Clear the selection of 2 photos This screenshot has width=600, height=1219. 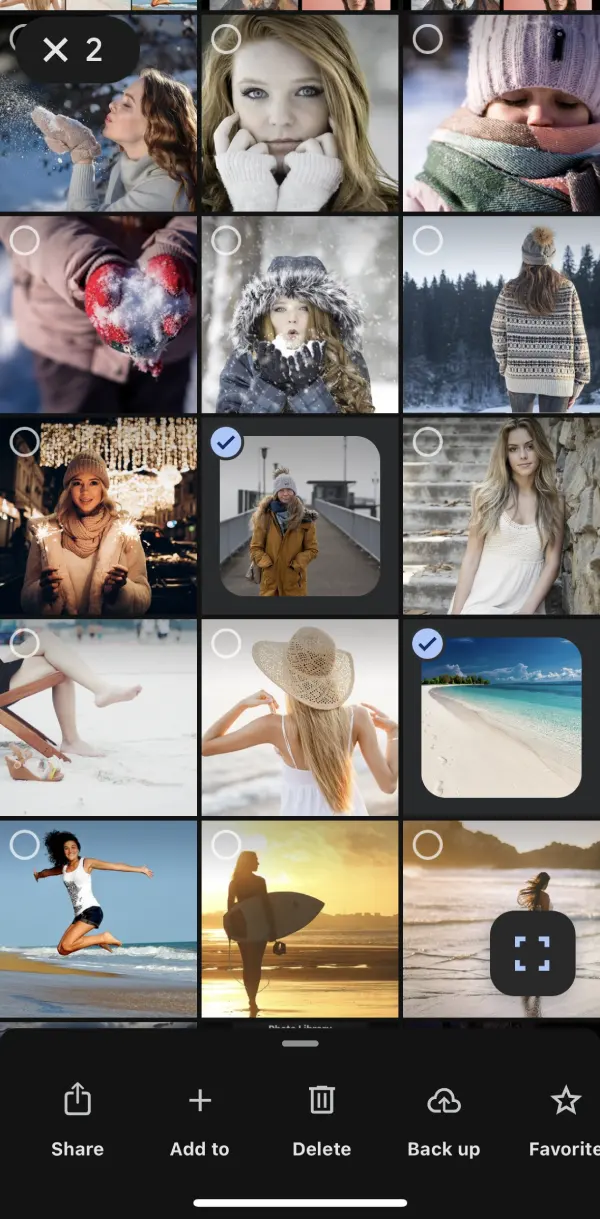56,50
